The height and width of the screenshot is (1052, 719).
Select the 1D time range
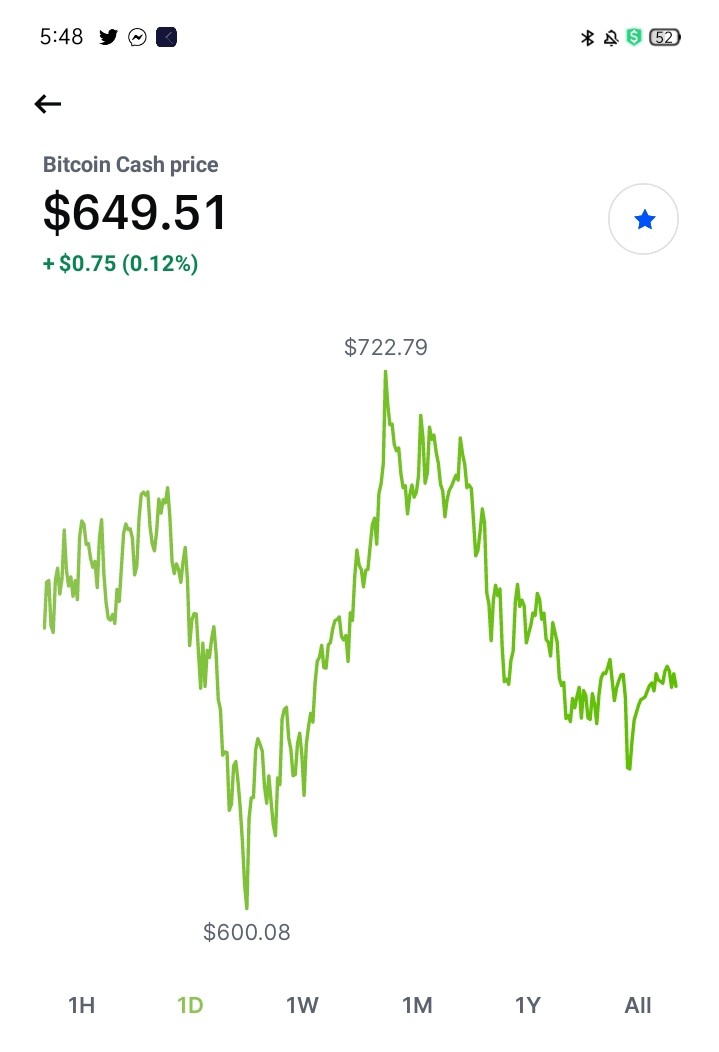pos(190,1005)
